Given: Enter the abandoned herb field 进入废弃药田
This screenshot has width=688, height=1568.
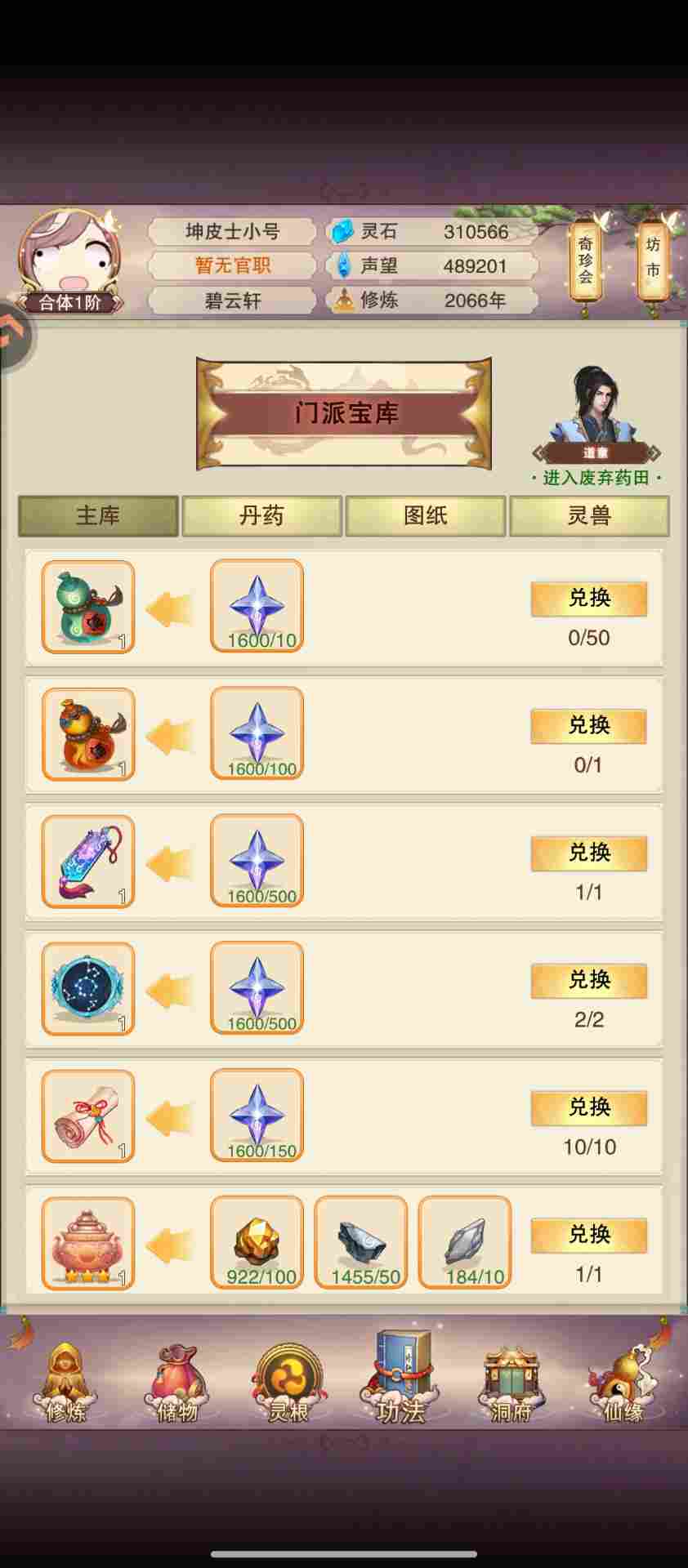Looking at the screenshot, I should click(x=596, y=478).
